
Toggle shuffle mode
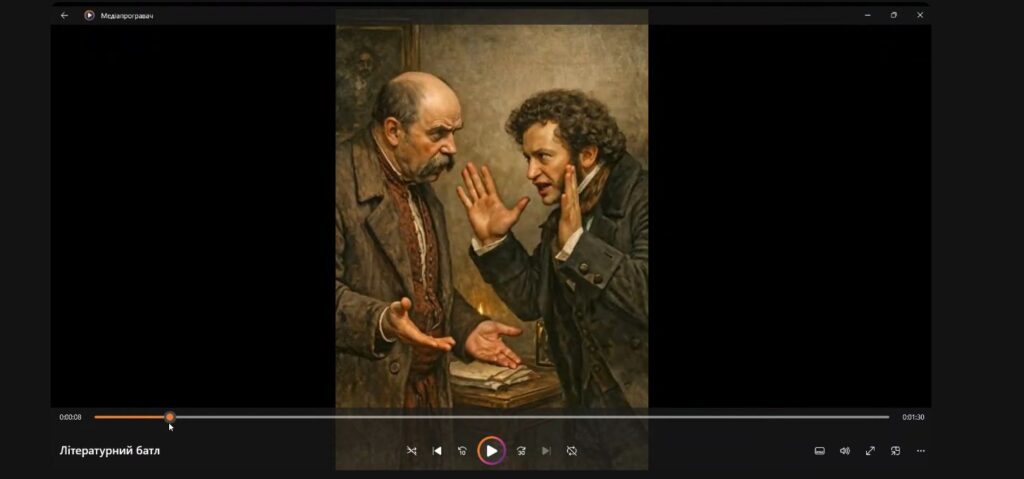411,451
